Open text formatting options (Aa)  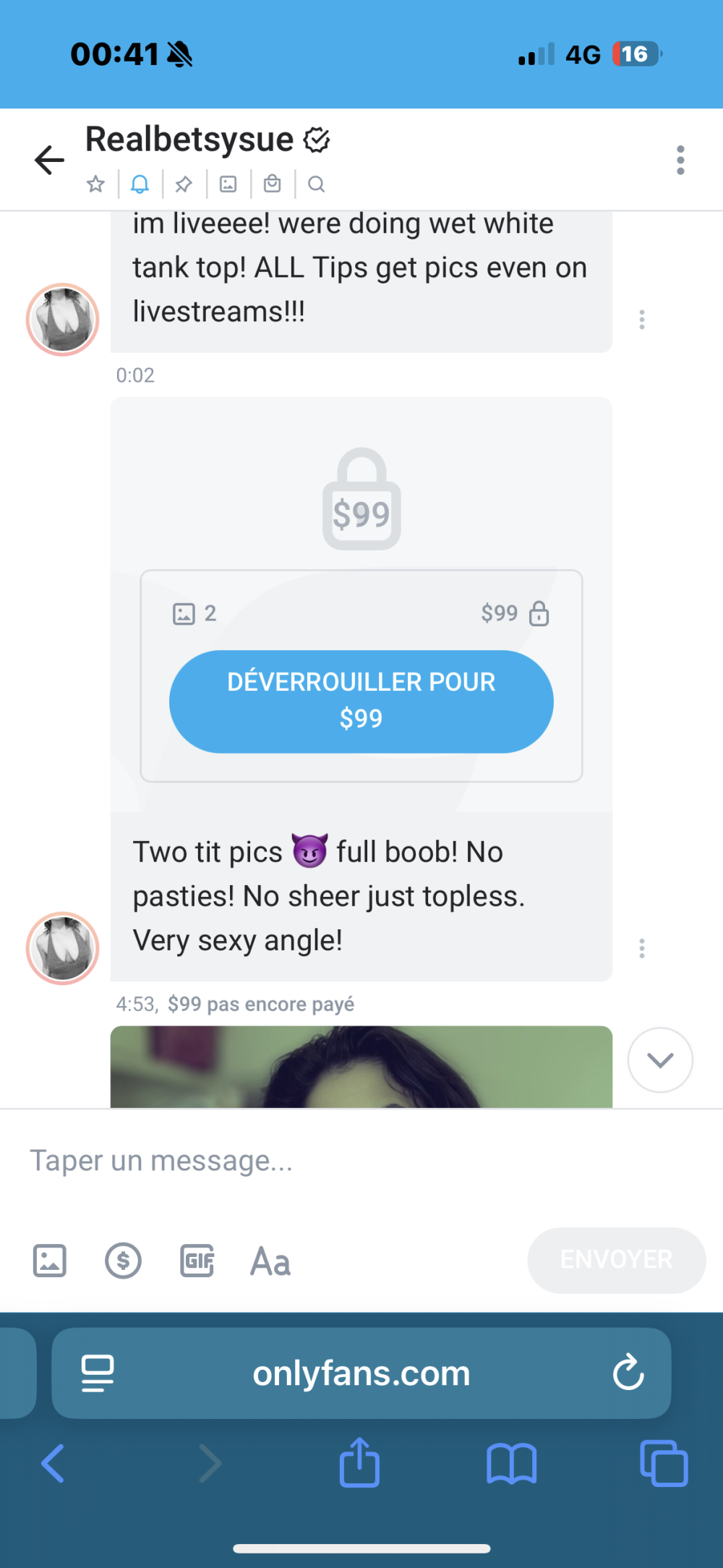point(270,1261)
